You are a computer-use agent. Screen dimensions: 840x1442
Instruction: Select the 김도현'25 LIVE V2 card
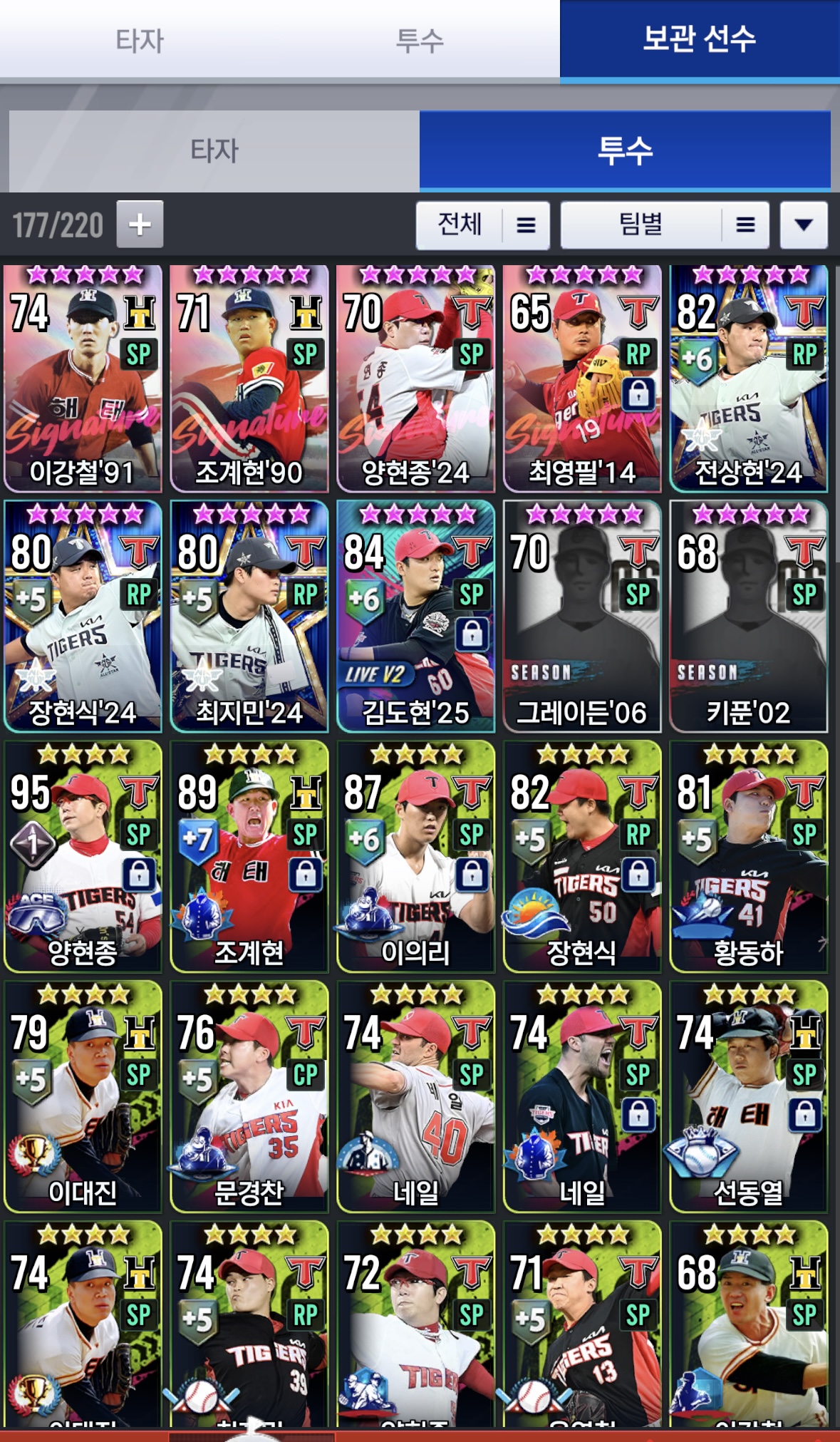click(x=416, y=617)
